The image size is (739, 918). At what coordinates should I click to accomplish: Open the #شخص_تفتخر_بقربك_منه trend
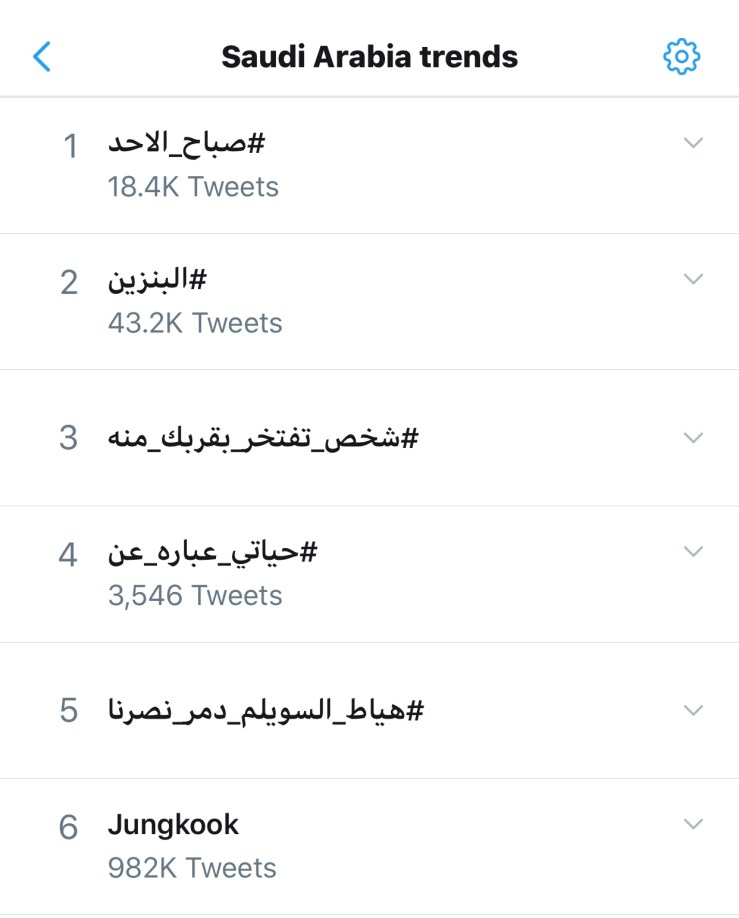(261, 438)
